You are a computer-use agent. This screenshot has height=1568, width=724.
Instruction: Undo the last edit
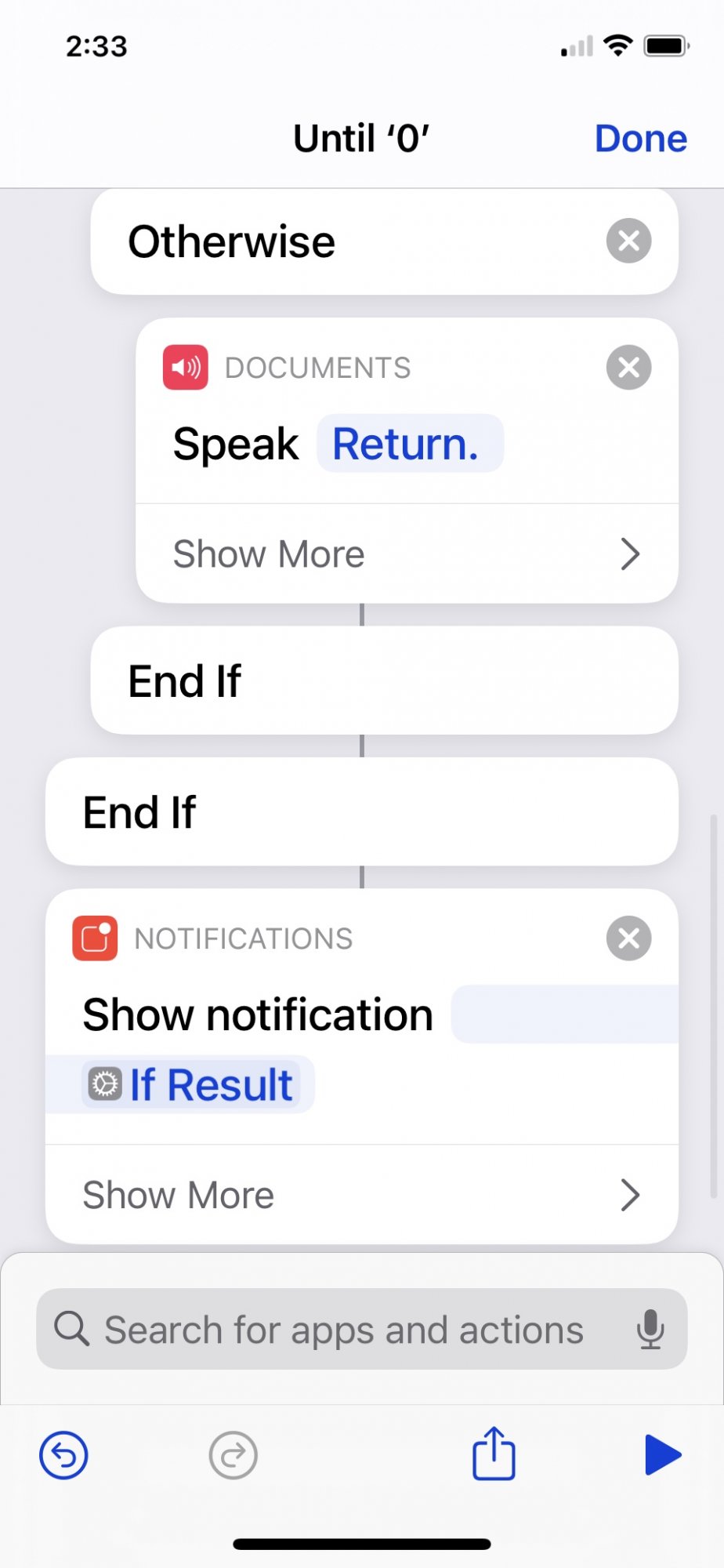(63, 1455)
